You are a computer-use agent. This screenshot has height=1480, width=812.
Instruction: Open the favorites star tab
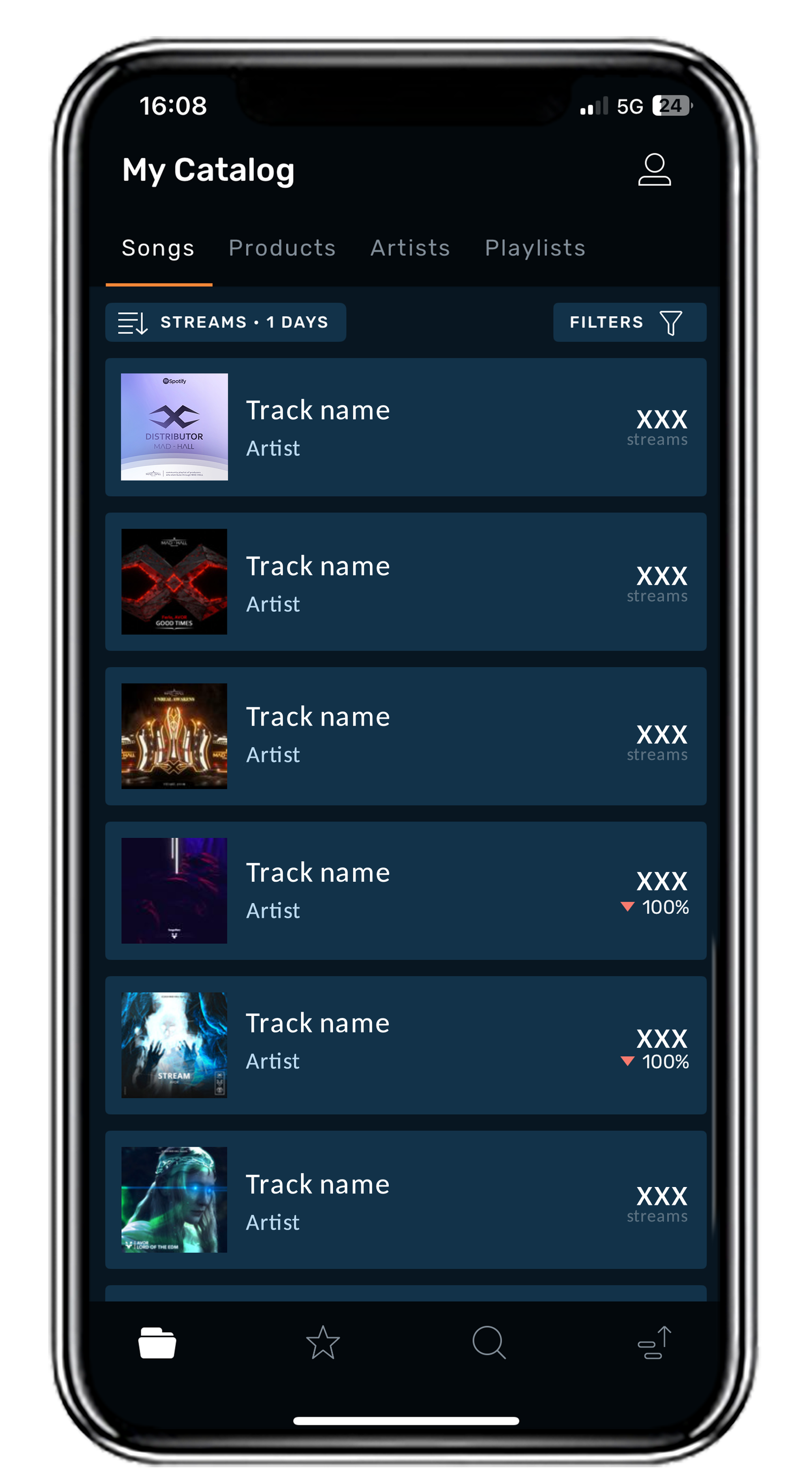323,1343
